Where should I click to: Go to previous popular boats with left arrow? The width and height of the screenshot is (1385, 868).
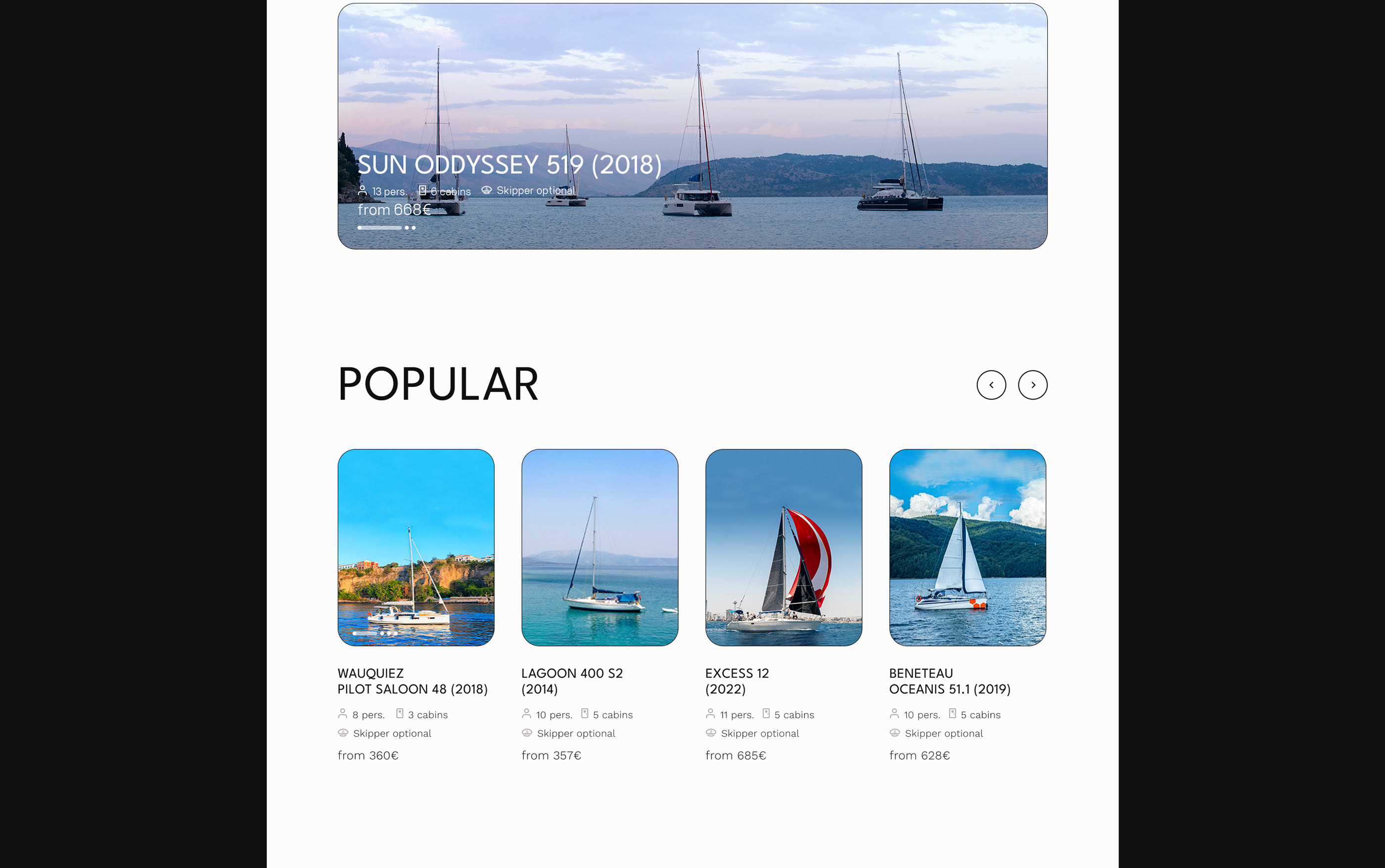click(991, 385)
